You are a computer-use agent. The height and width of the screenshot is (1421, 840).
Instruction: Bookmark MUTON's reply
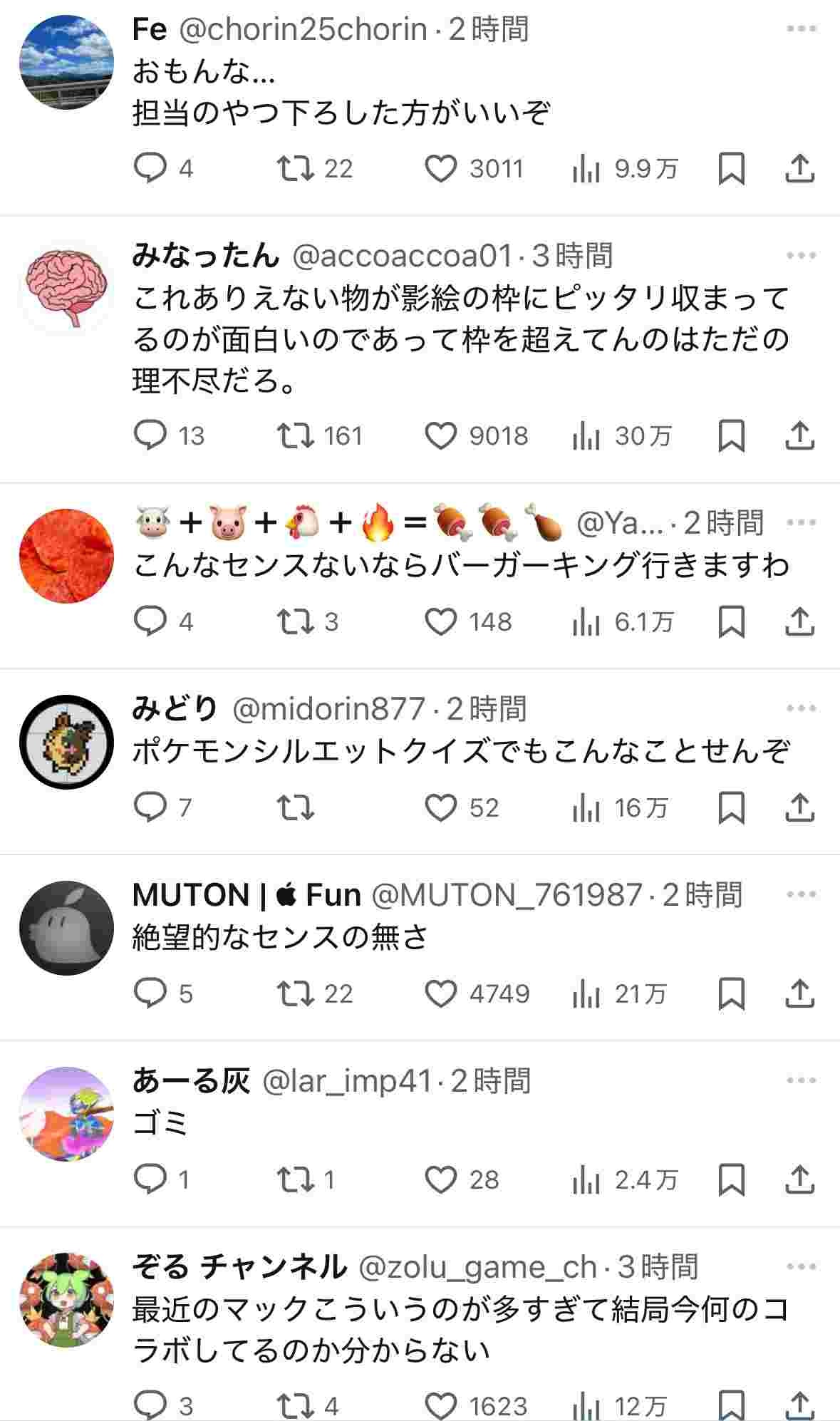click(731, 993)
